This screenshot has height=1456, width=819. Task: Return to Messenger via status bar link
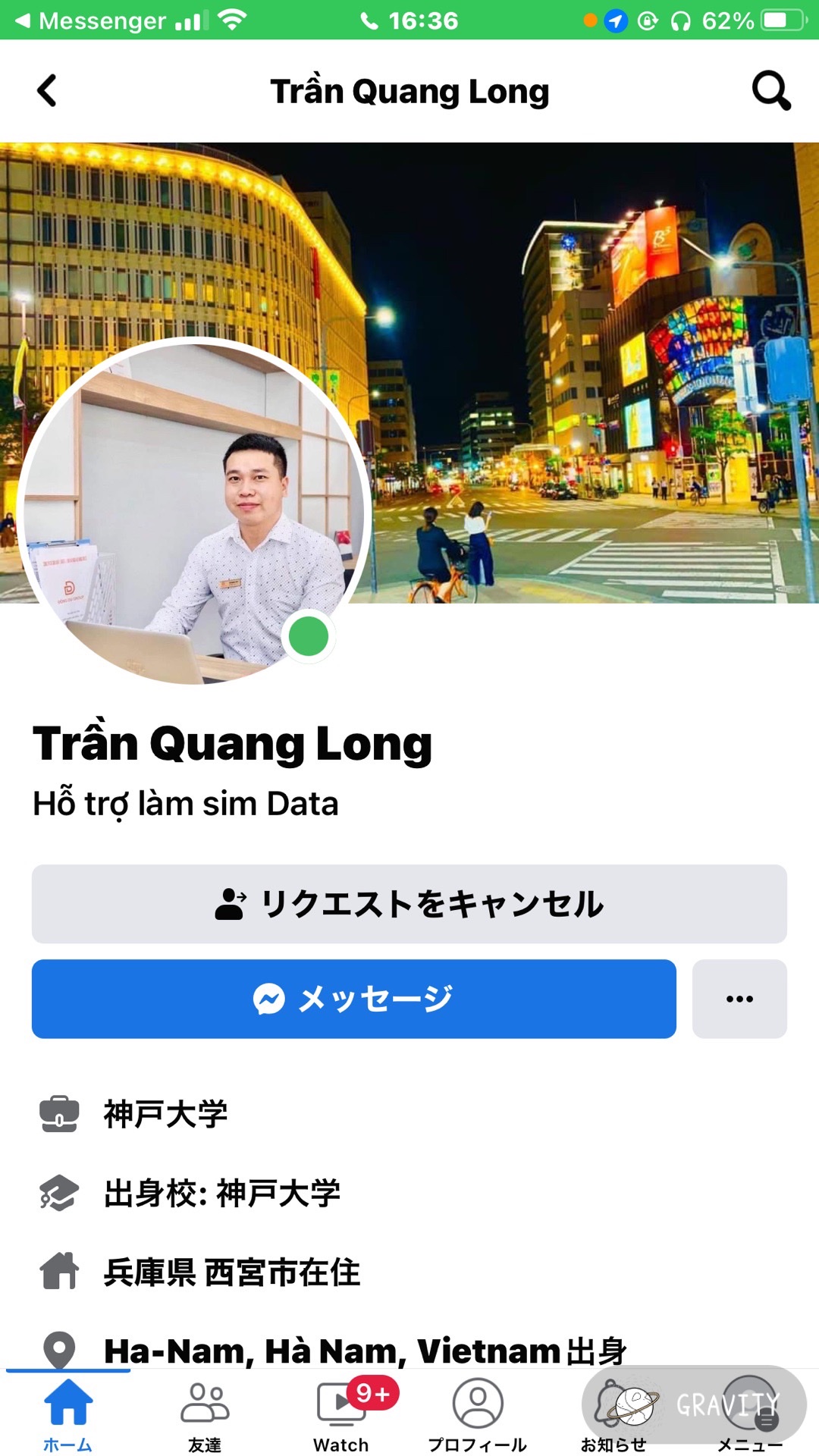[91, 20]
